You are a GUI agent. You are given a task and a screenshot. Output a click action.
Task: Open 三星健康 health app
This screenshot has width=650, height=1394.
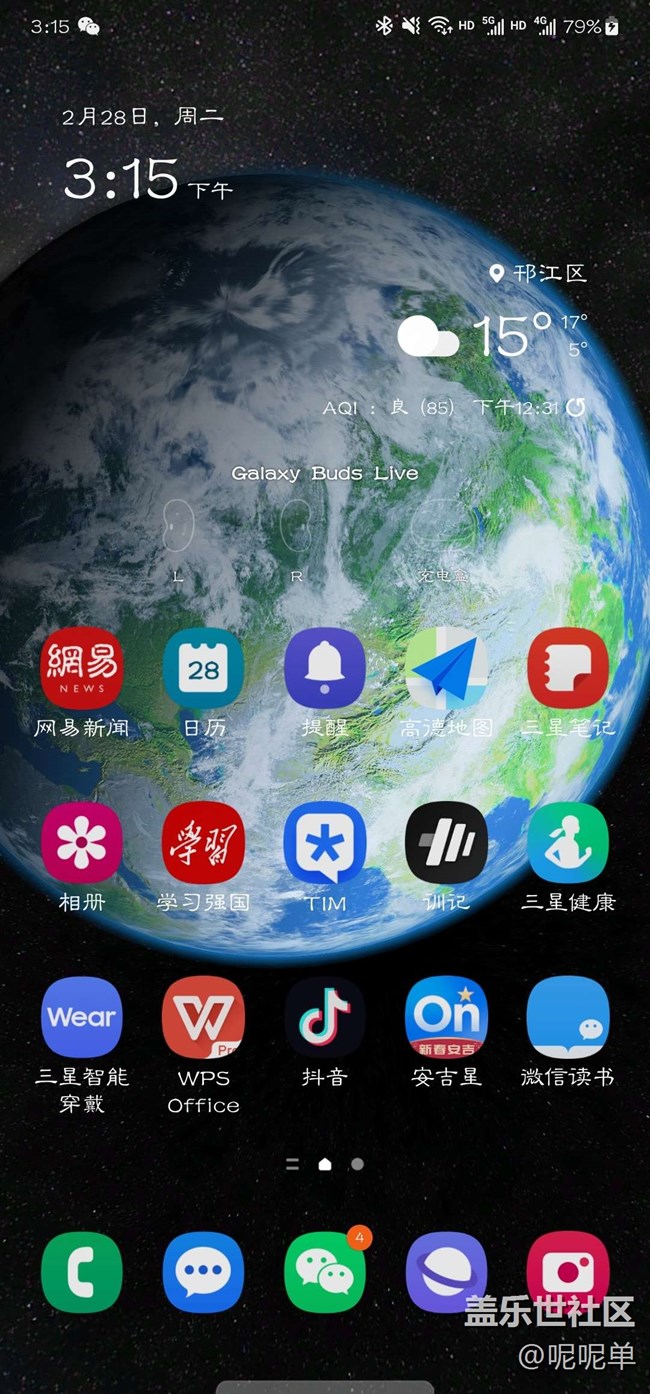pyautogui.click(x=567, y=842)
